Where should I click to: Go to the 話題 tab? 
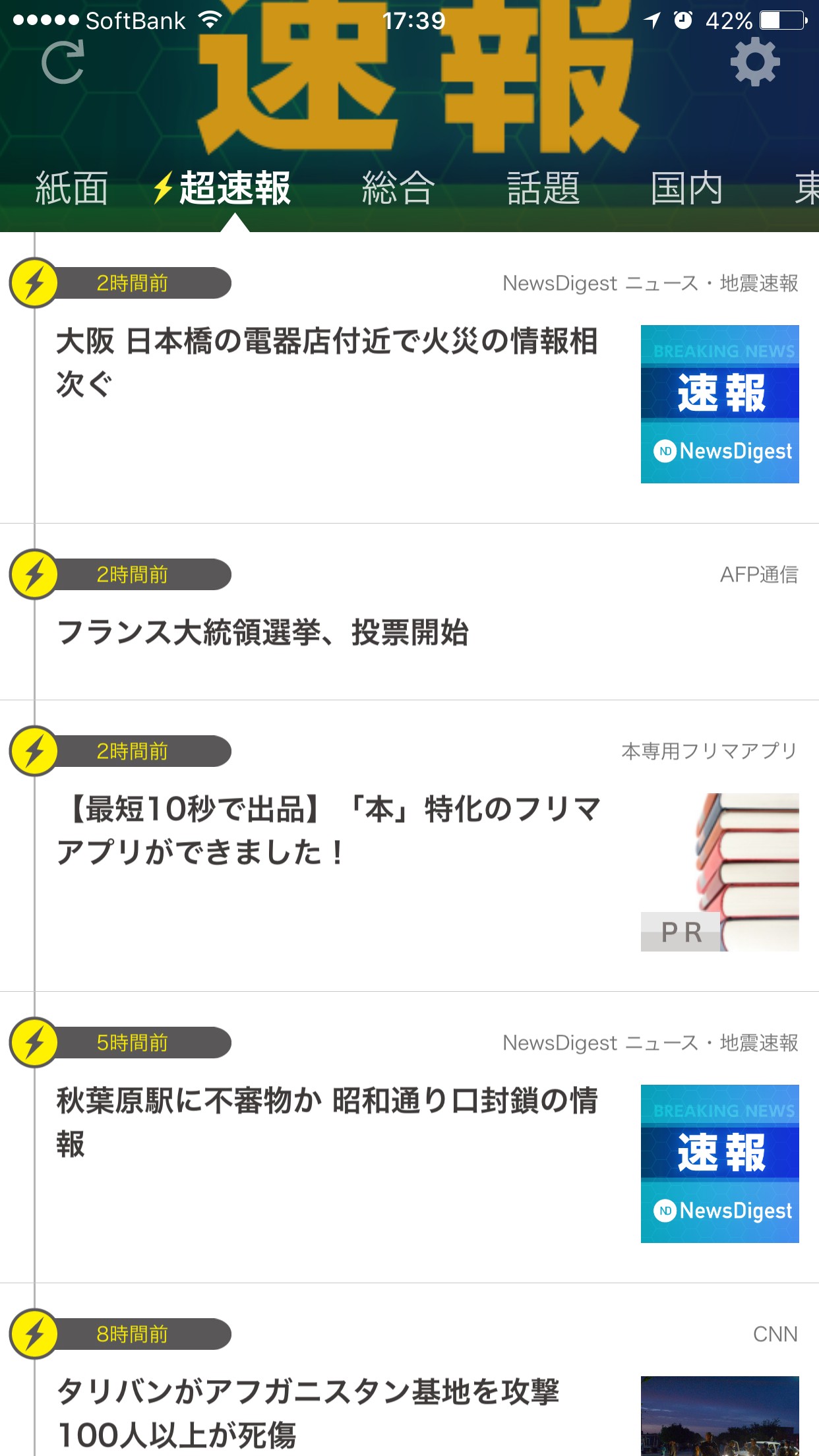(x=543, y=189)
